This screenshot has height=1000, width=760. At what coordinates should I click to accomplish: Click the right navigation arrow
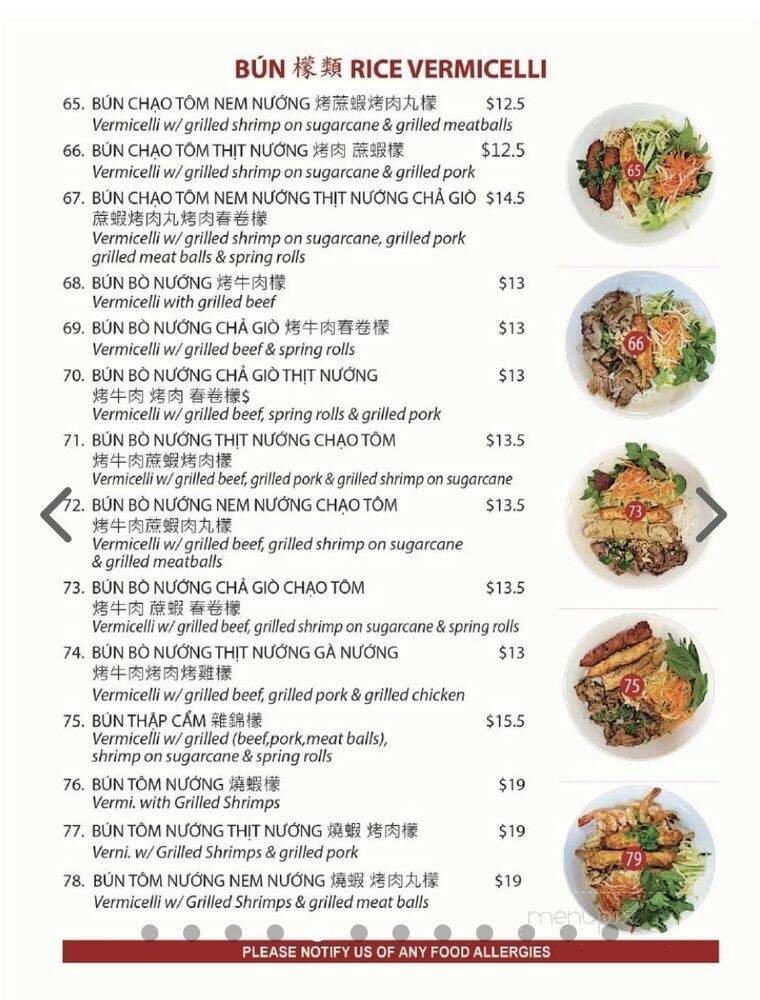point(710,512)
